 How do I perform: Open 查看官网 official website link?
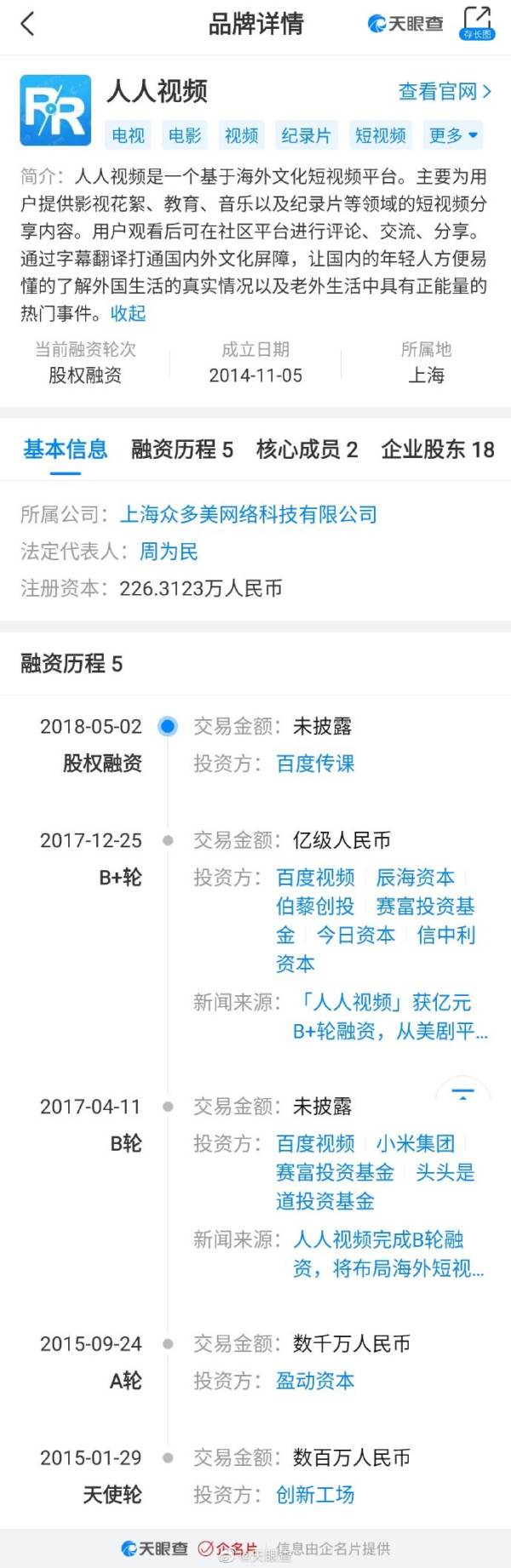click(445, 91)
